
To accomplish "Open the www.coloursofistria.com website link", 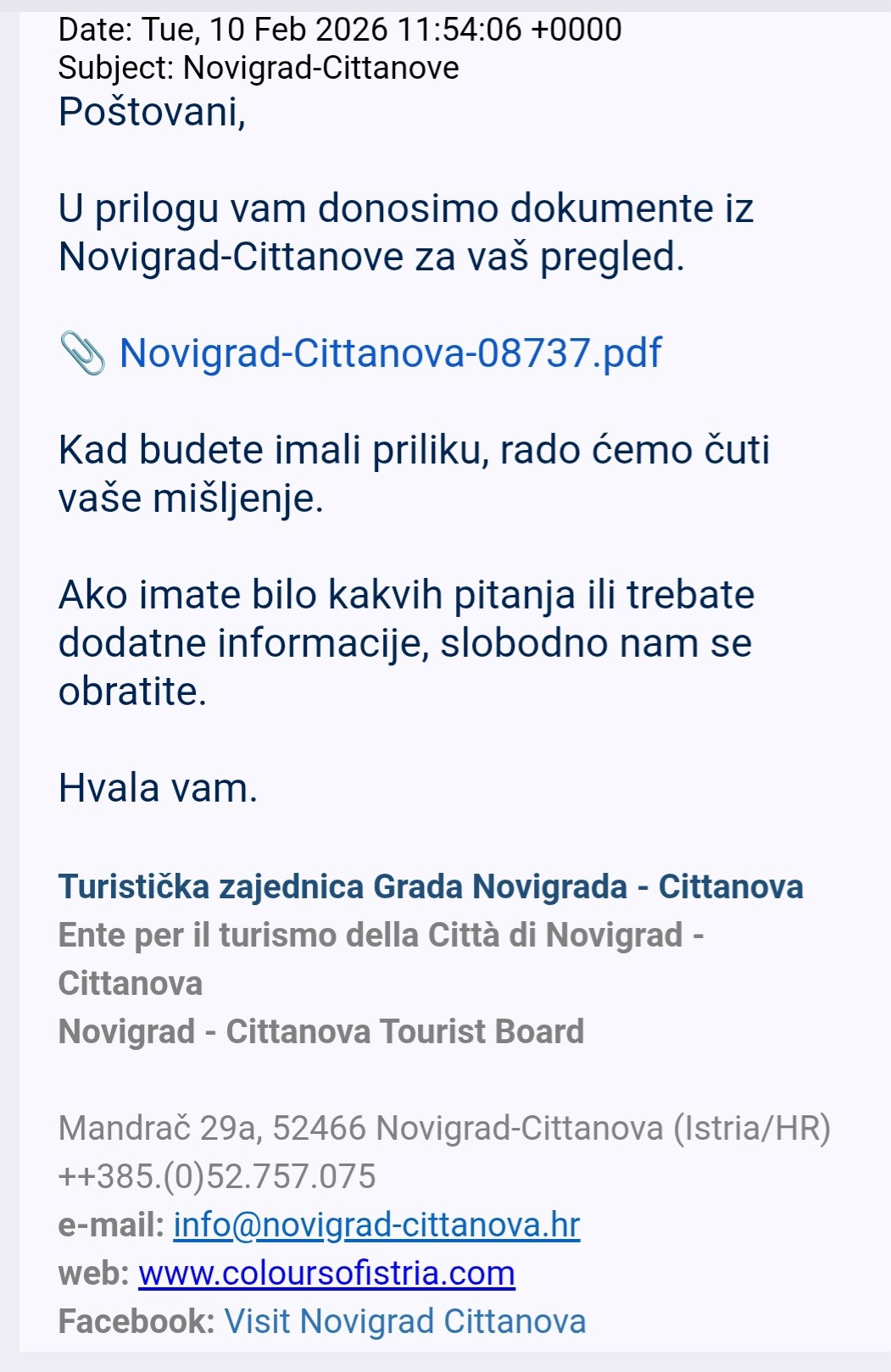I will (x=326, y=1273).
